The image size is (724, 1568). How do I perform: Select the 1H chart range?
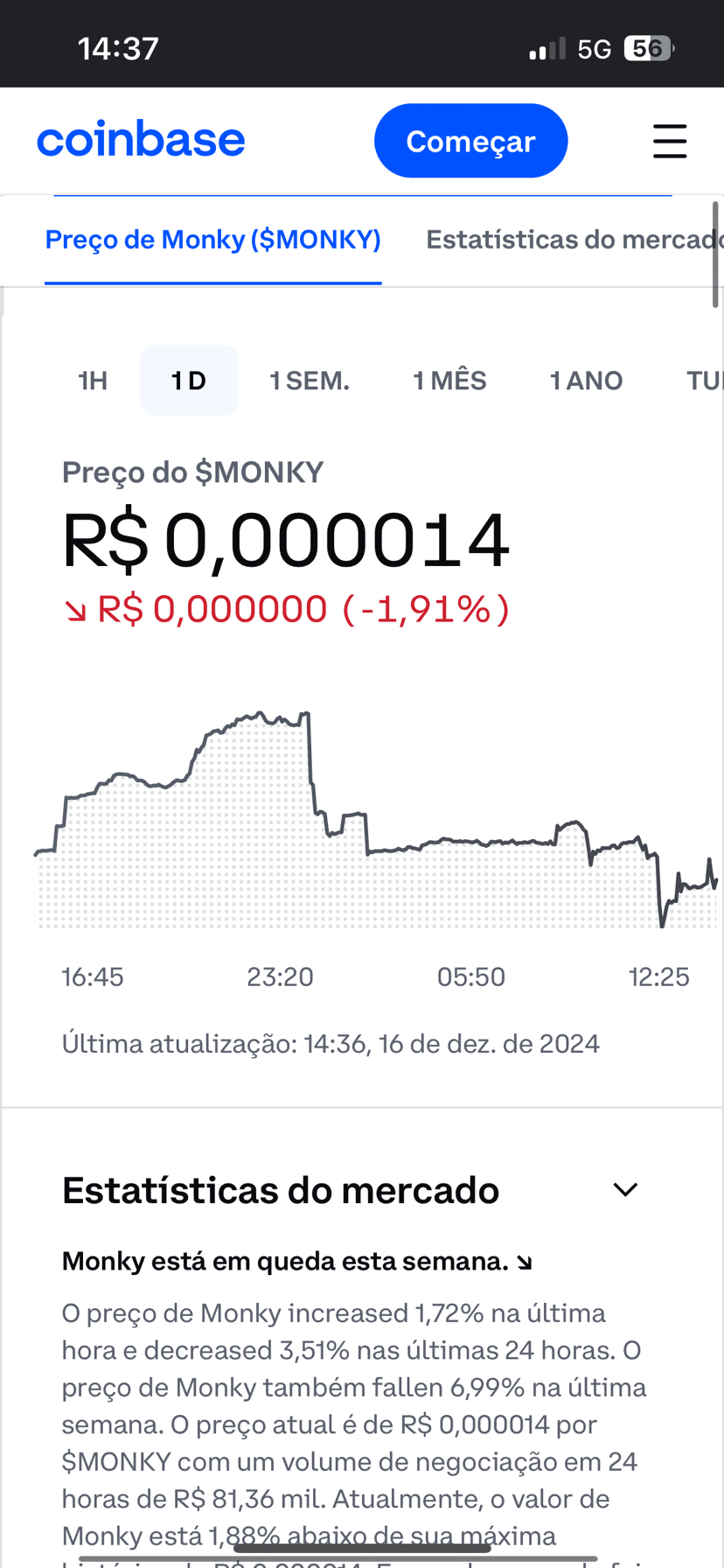93,381
